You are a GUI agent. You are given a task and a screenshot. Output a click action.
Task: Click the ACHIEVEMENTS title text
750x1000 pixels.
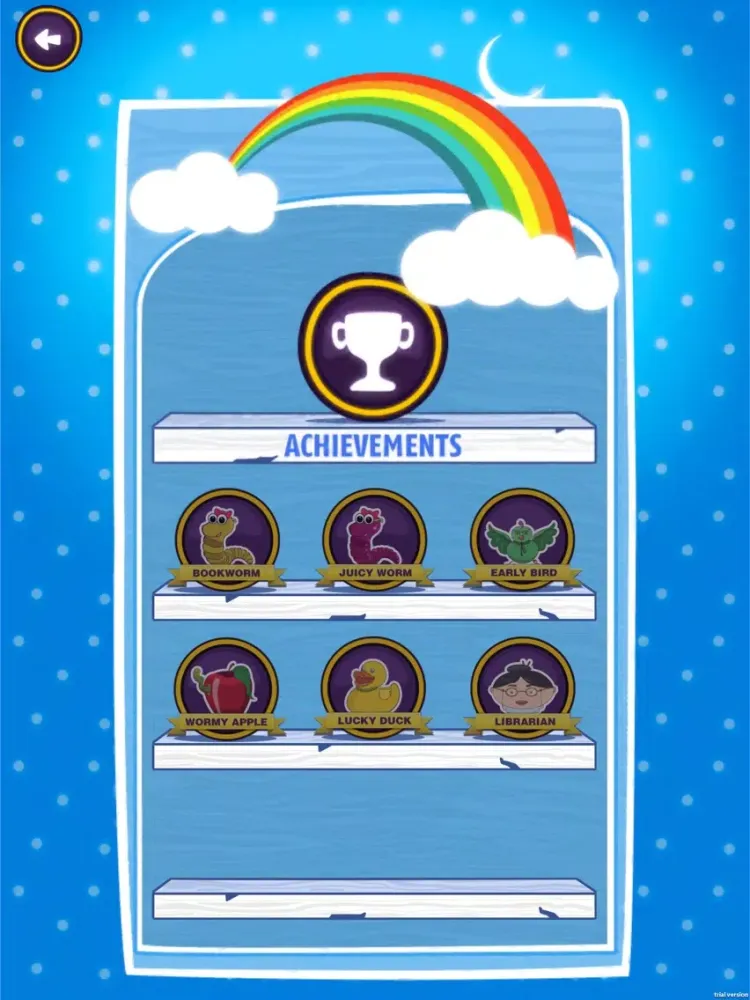point(374,447)
